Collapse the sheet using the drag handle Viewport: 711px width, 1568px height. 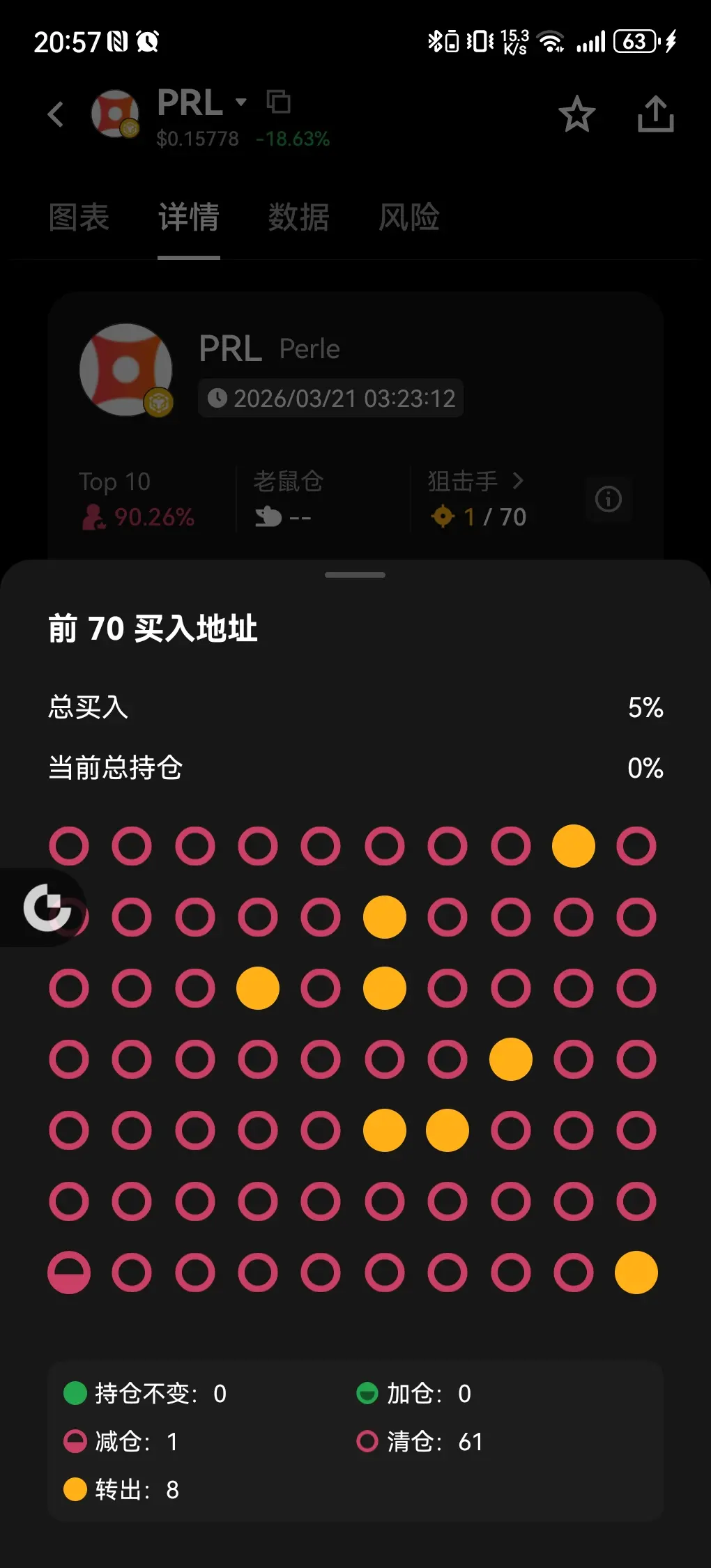pyautogui.click(x=355, y=574)
